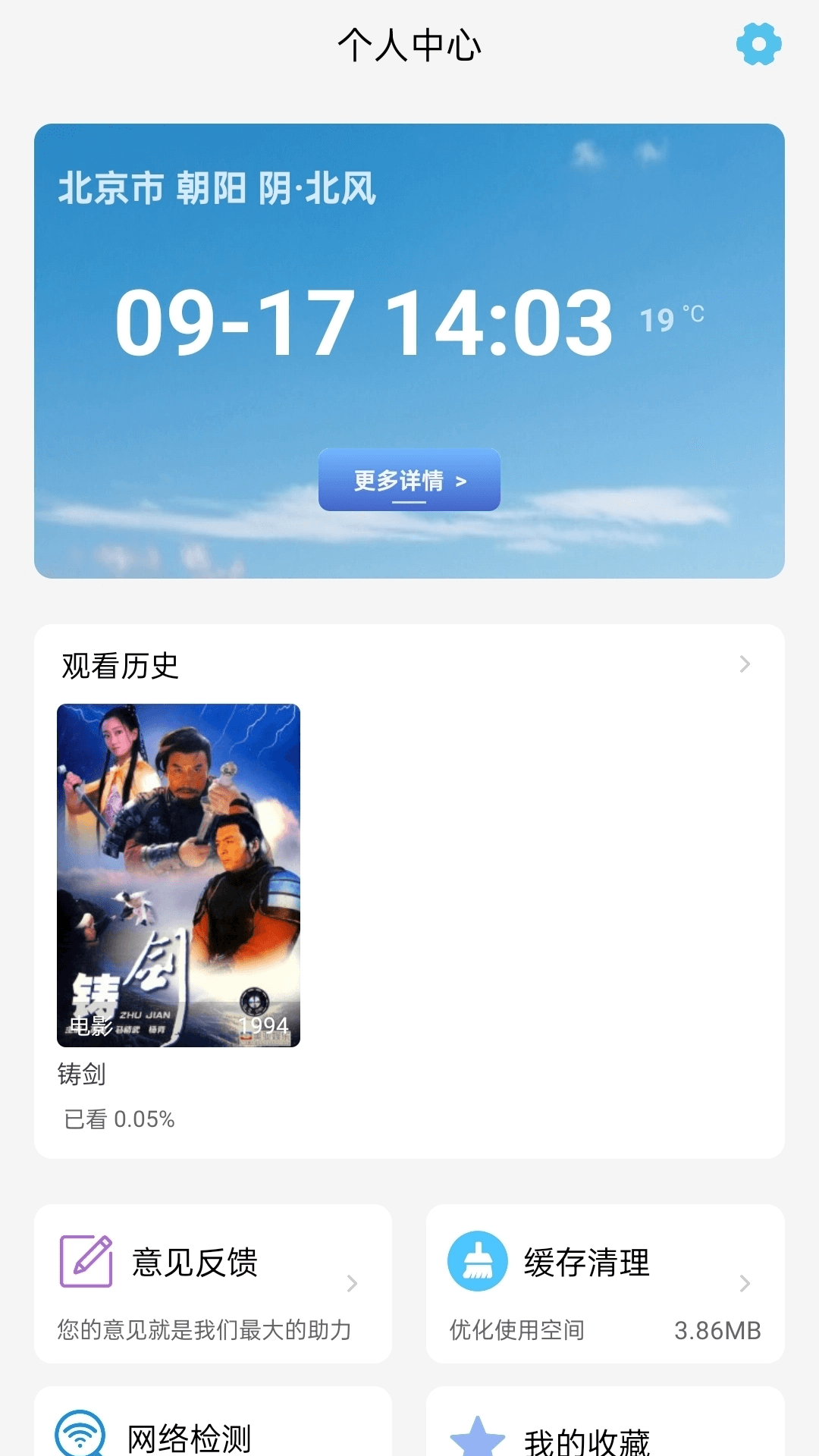819x1456 pixels.
Task: Open 我的收藏 favorites
Action: click(588, 1441)
